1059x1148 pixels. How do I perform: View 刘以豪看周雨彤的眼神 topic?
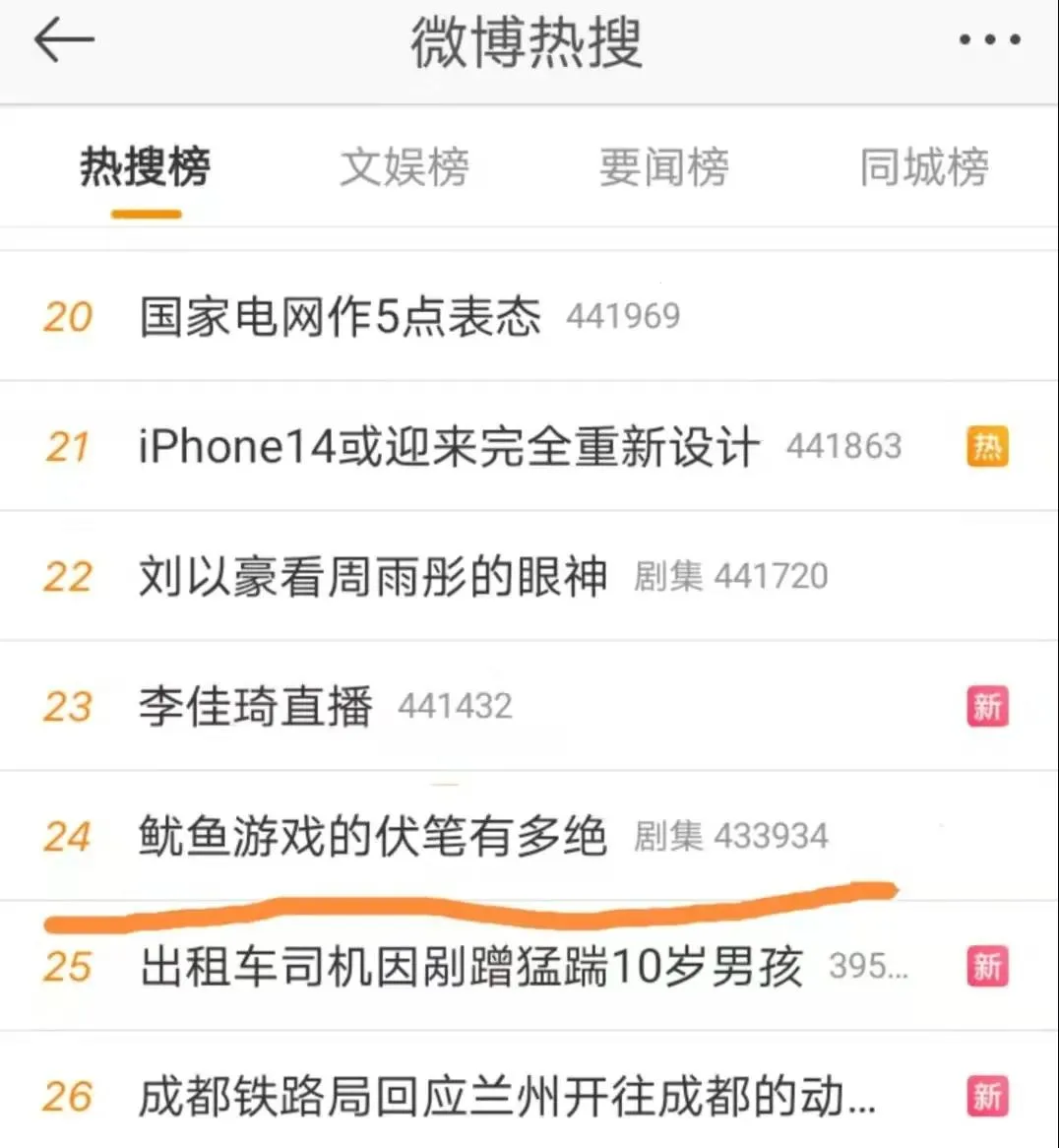[x=372, y=576]
